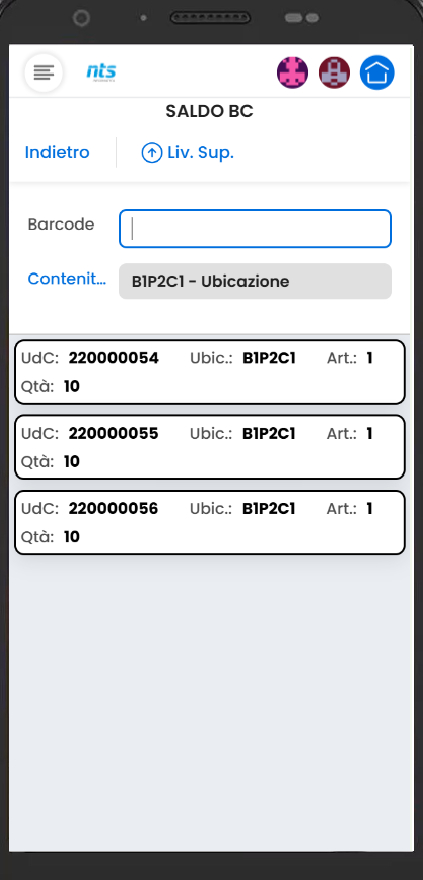Image resolution: width=423 pixels, height=880 pixels.
Task: Move up with Liv. Sup.
Action: [x=187, y=152]
